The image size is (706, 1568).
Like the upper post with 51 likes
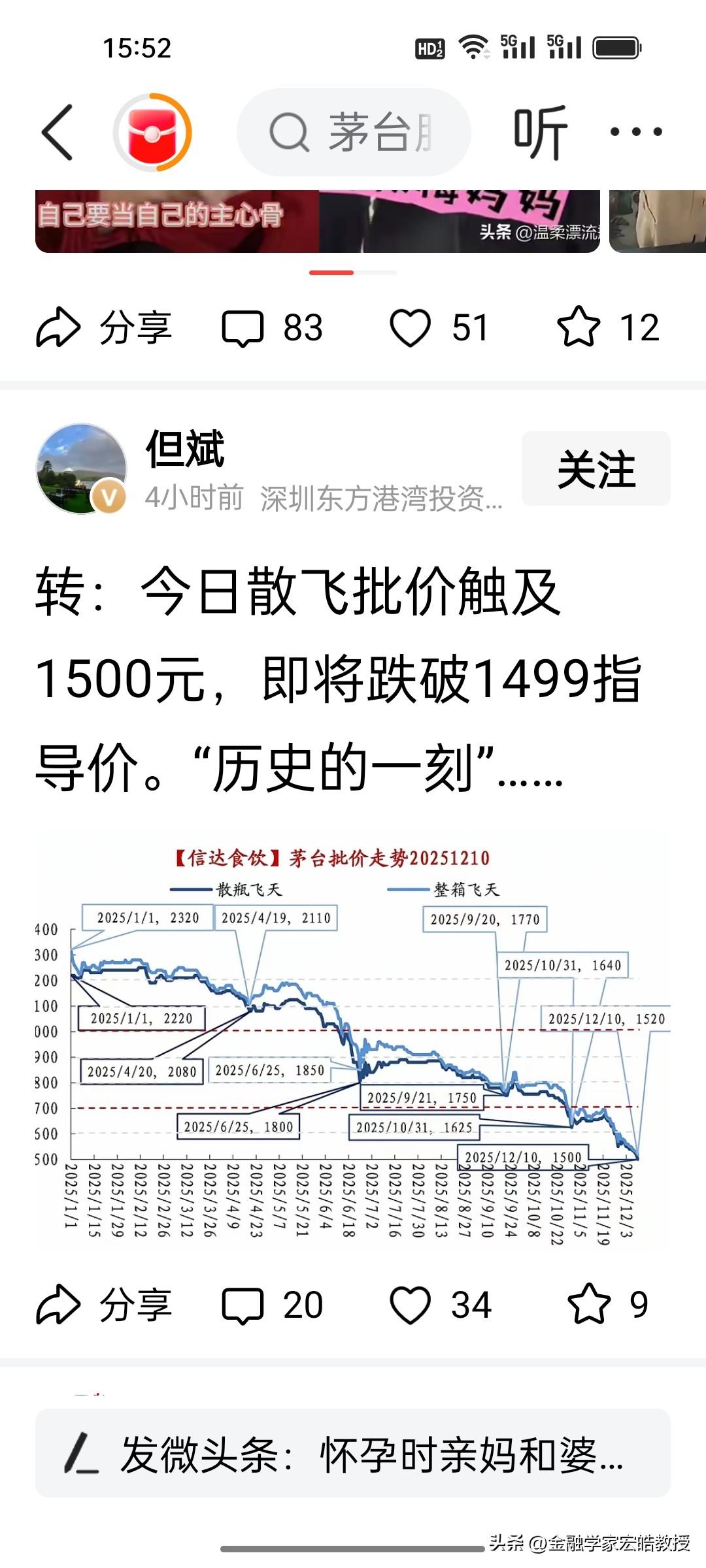(x=439, y=327)
